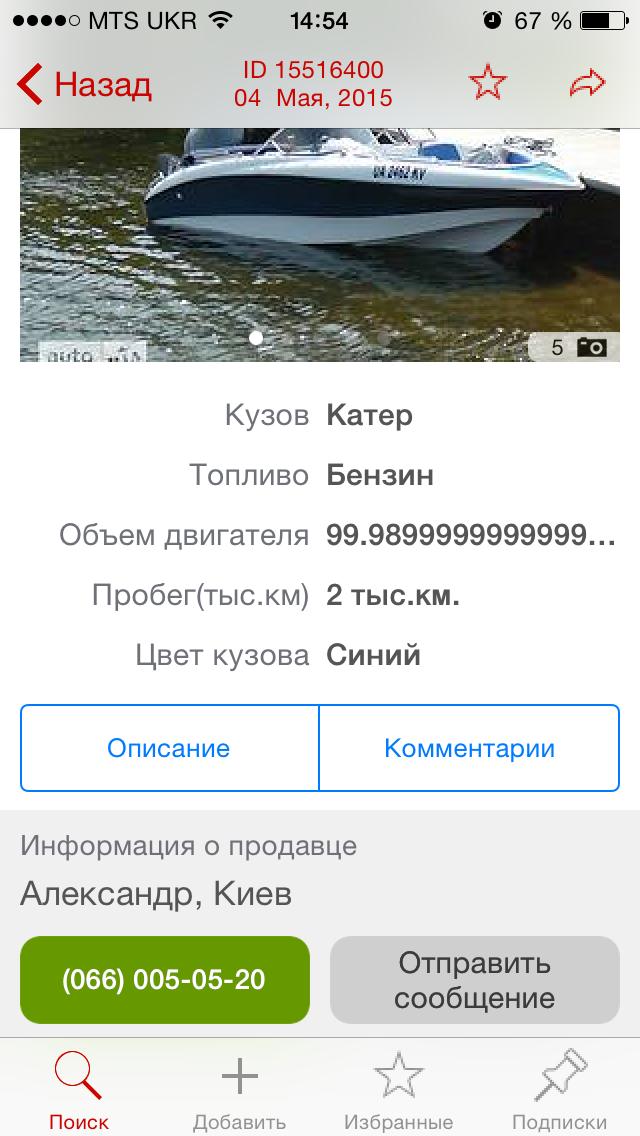Open the Поиск tab
The height and width of the screenshot is (1136, 640).
[x=79, y=1090]
